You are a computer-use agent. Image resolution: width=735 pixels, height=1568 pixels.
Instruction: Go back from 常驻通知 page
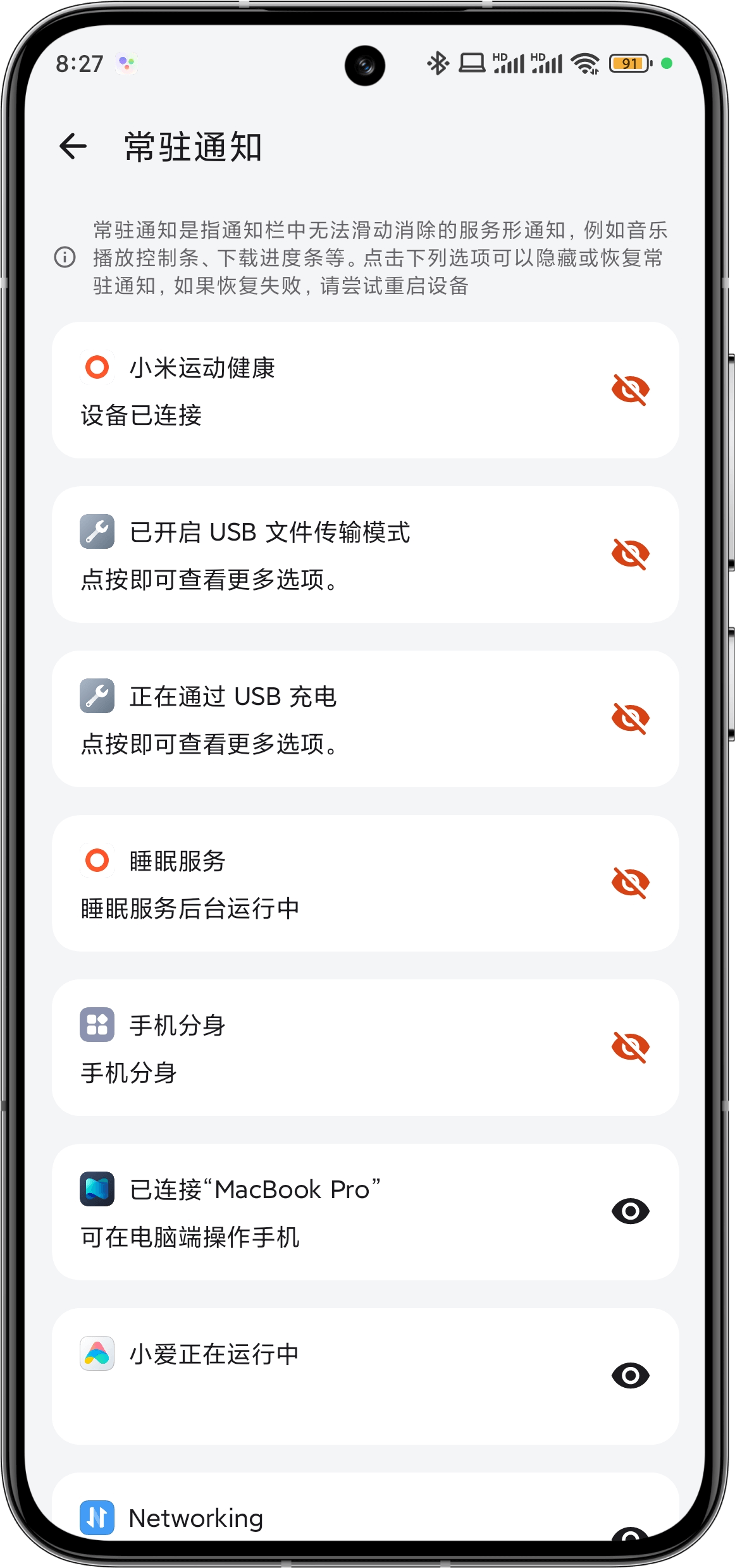pyautogui.click(x=73, y=147)
